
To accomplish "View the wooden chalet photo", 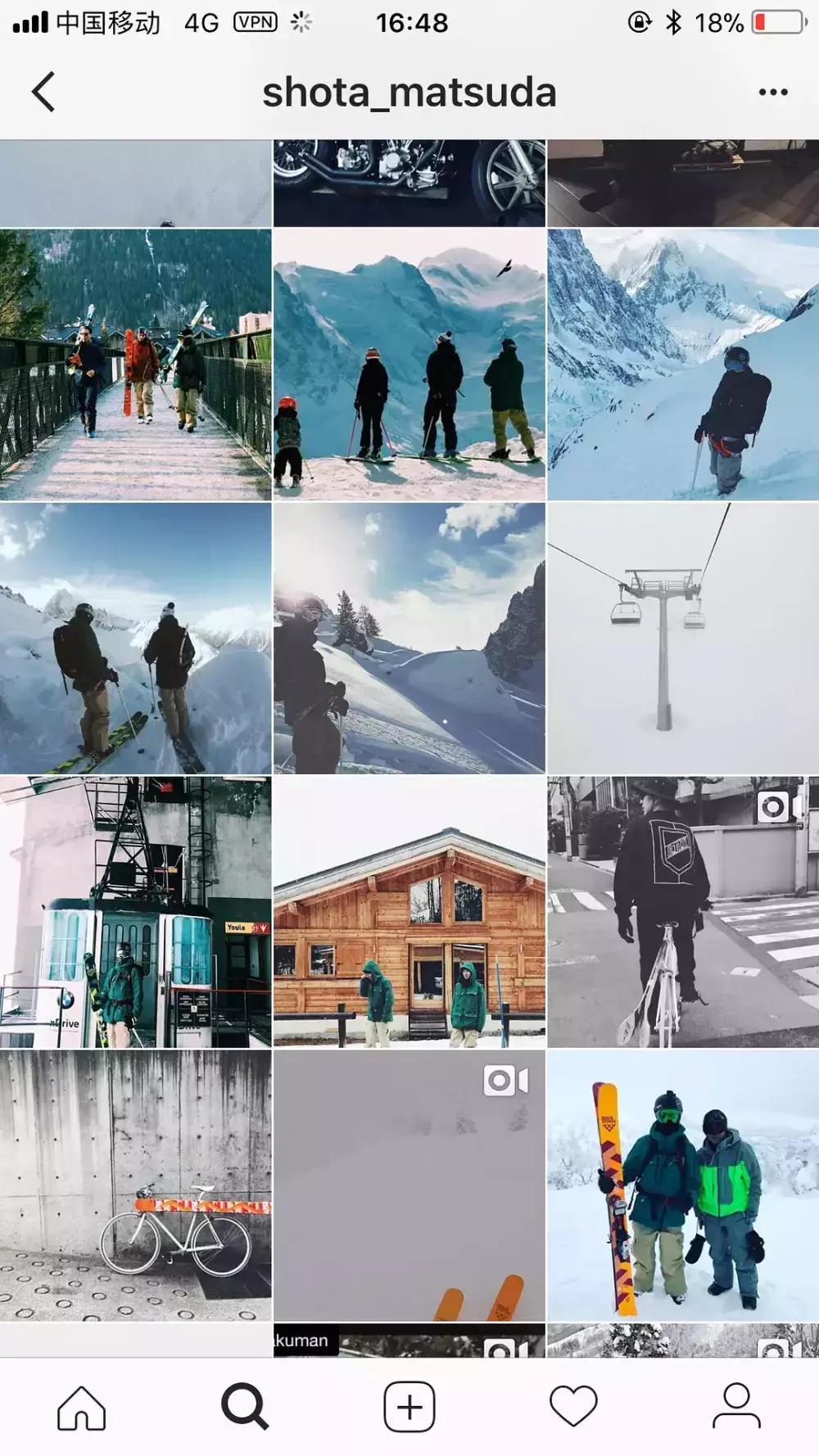I will [x=409, y=912].
